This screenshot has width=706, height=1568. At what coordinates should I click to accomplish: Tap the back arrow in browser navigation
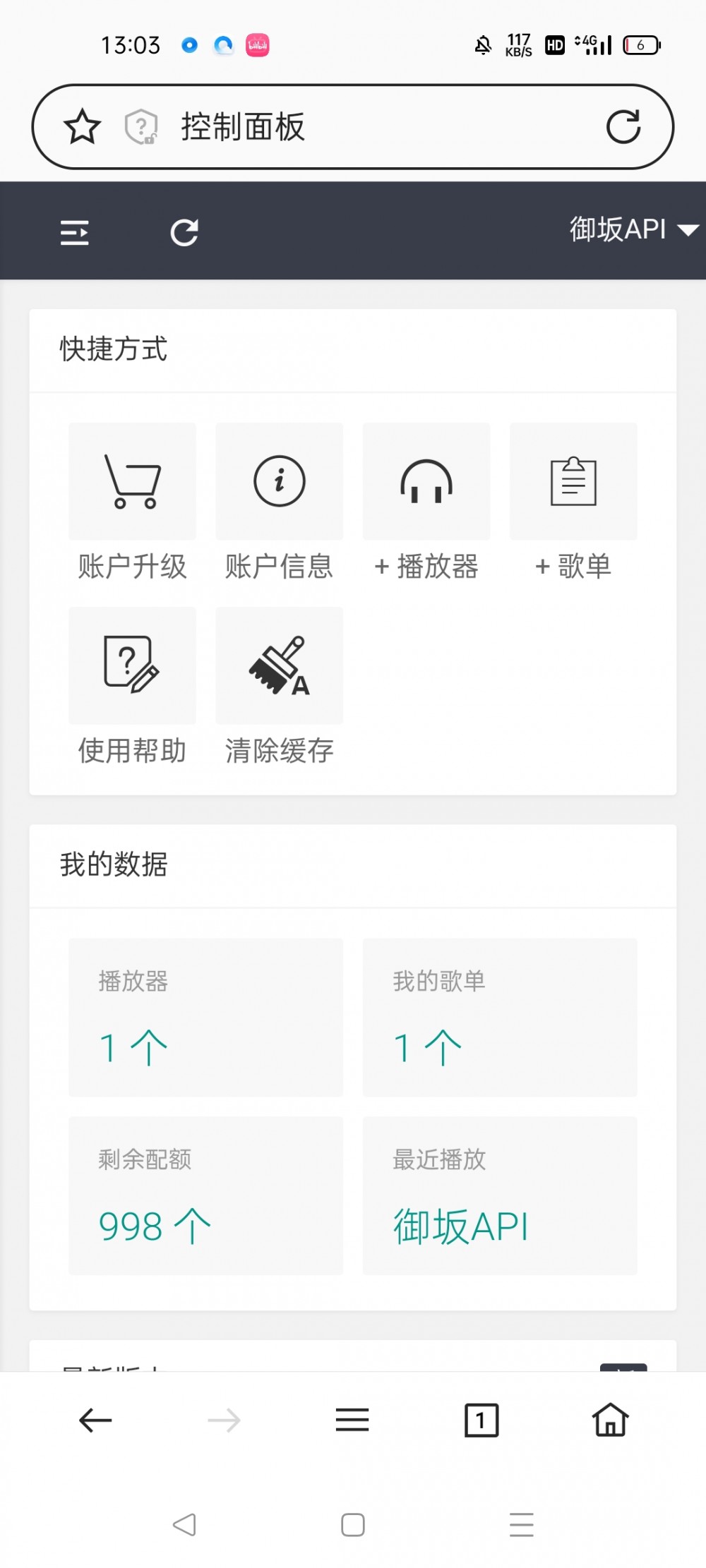[94, 1421]
